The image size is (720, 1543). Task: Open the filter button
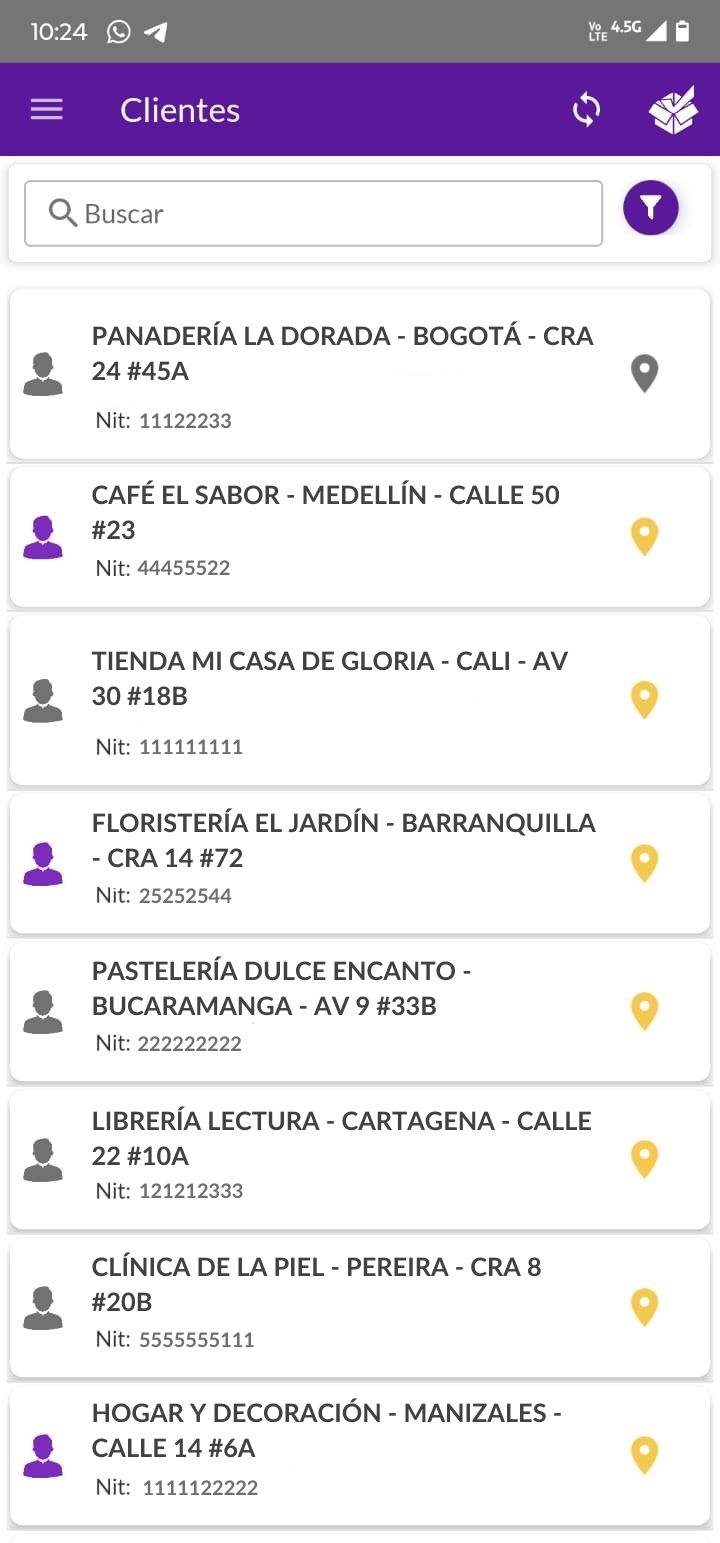(x=651, y=208)
